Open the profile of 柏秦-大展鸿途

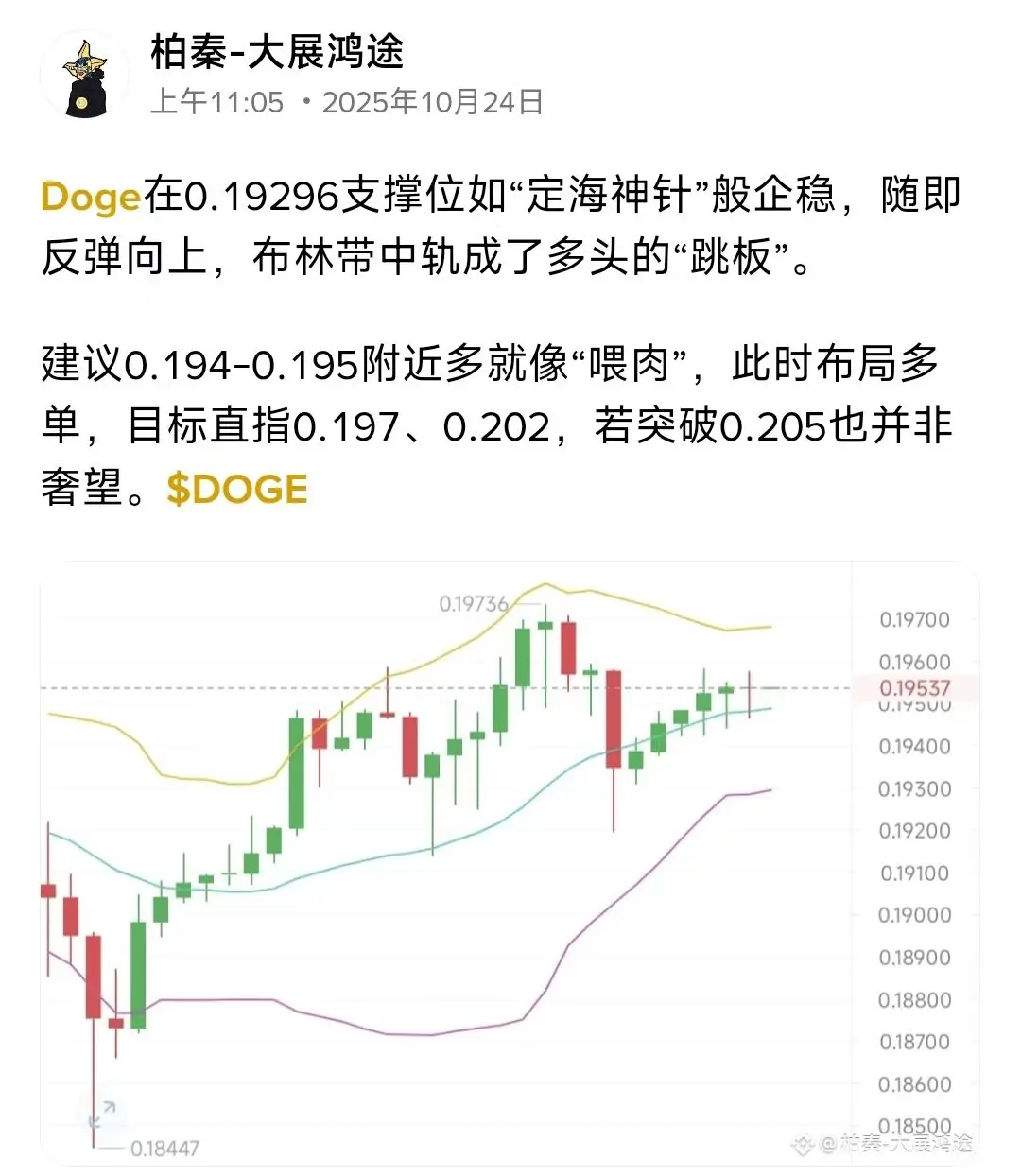point(277,52)
